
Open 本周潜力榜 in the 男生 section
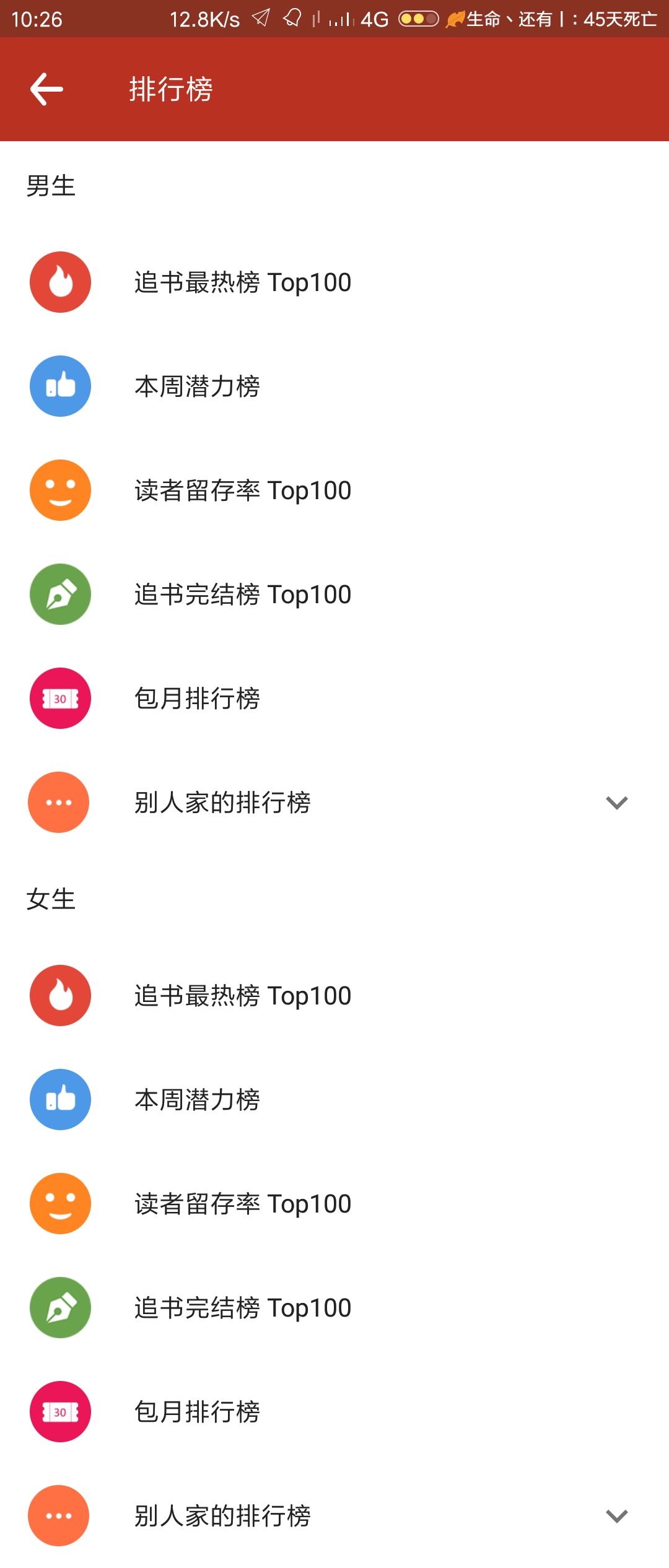click(197, 386)
